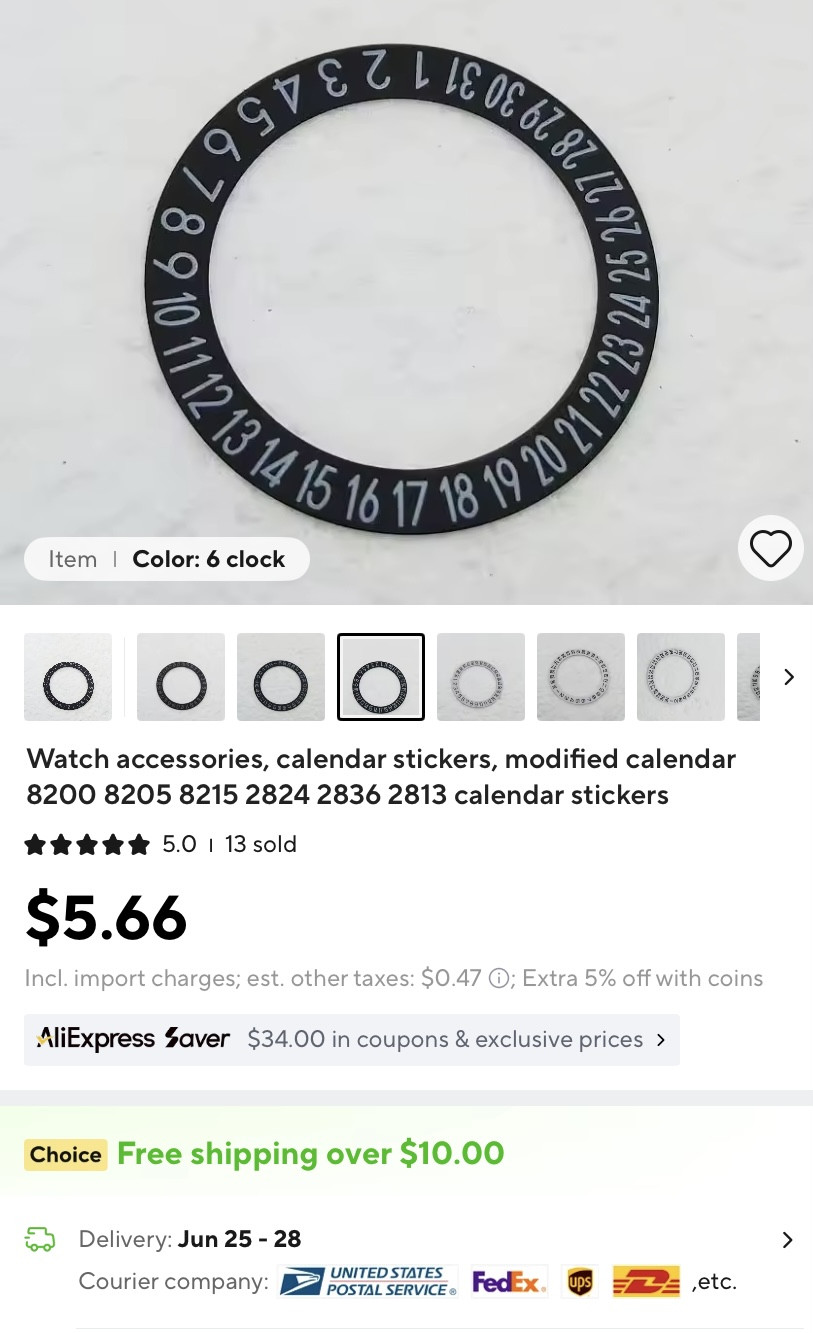
Task: Select the first silver ring thumbnail
Action: coord(481,677)
